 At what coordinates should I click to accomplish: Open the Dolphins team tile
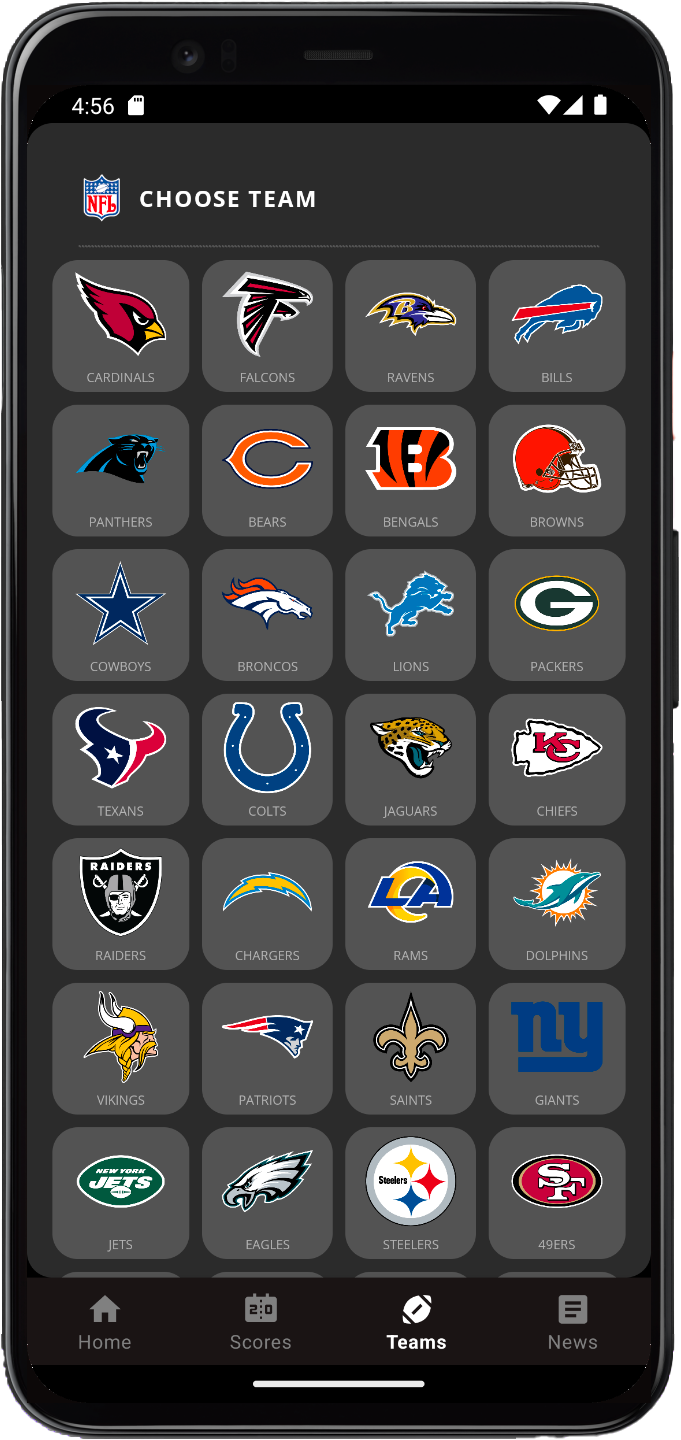tap(556, 904)
